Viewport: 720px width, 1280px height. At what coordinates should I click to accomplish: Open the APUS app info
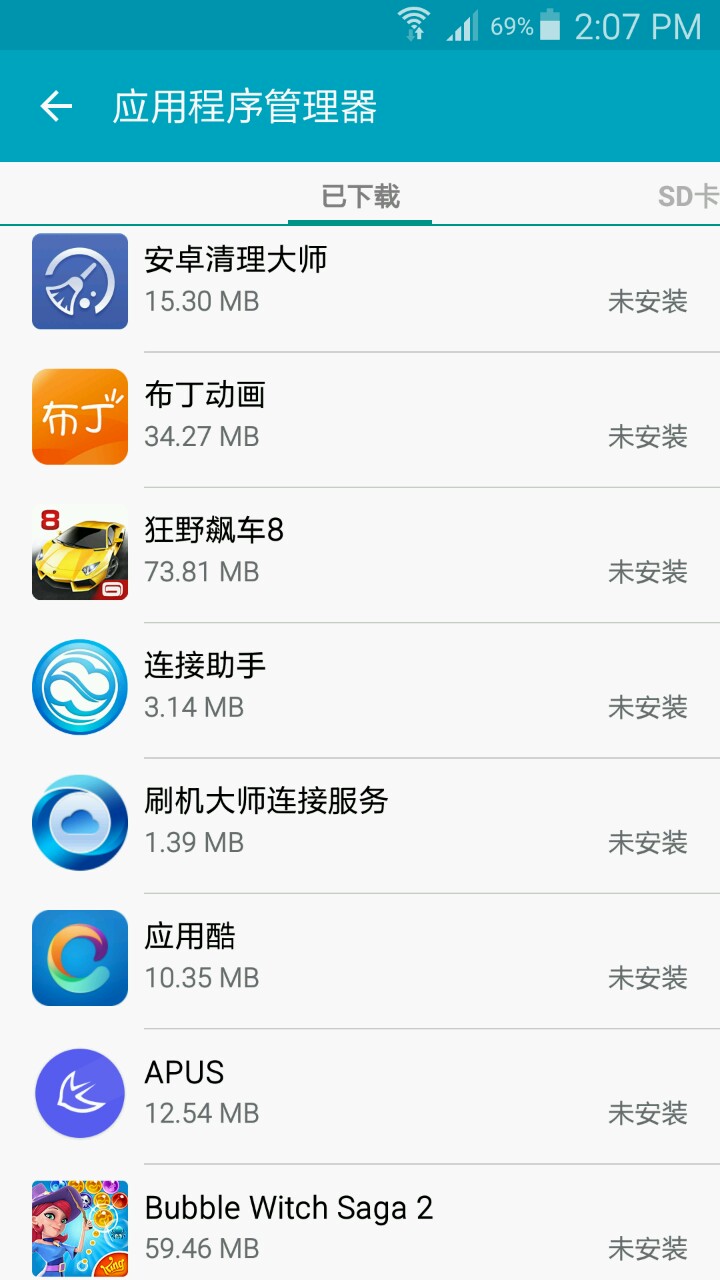[x=360, y=1093]
